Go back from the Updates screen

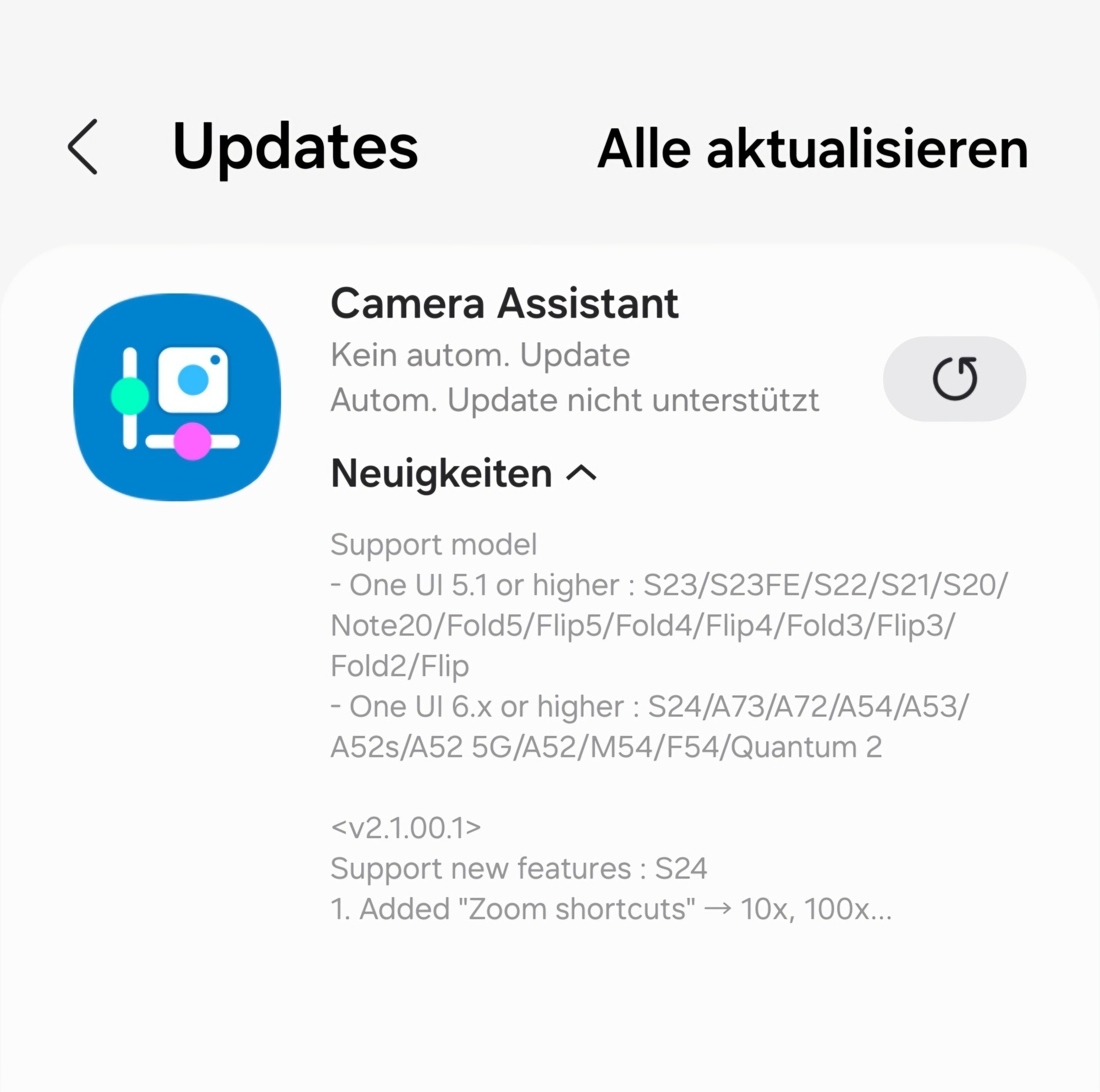coord(83,147)
